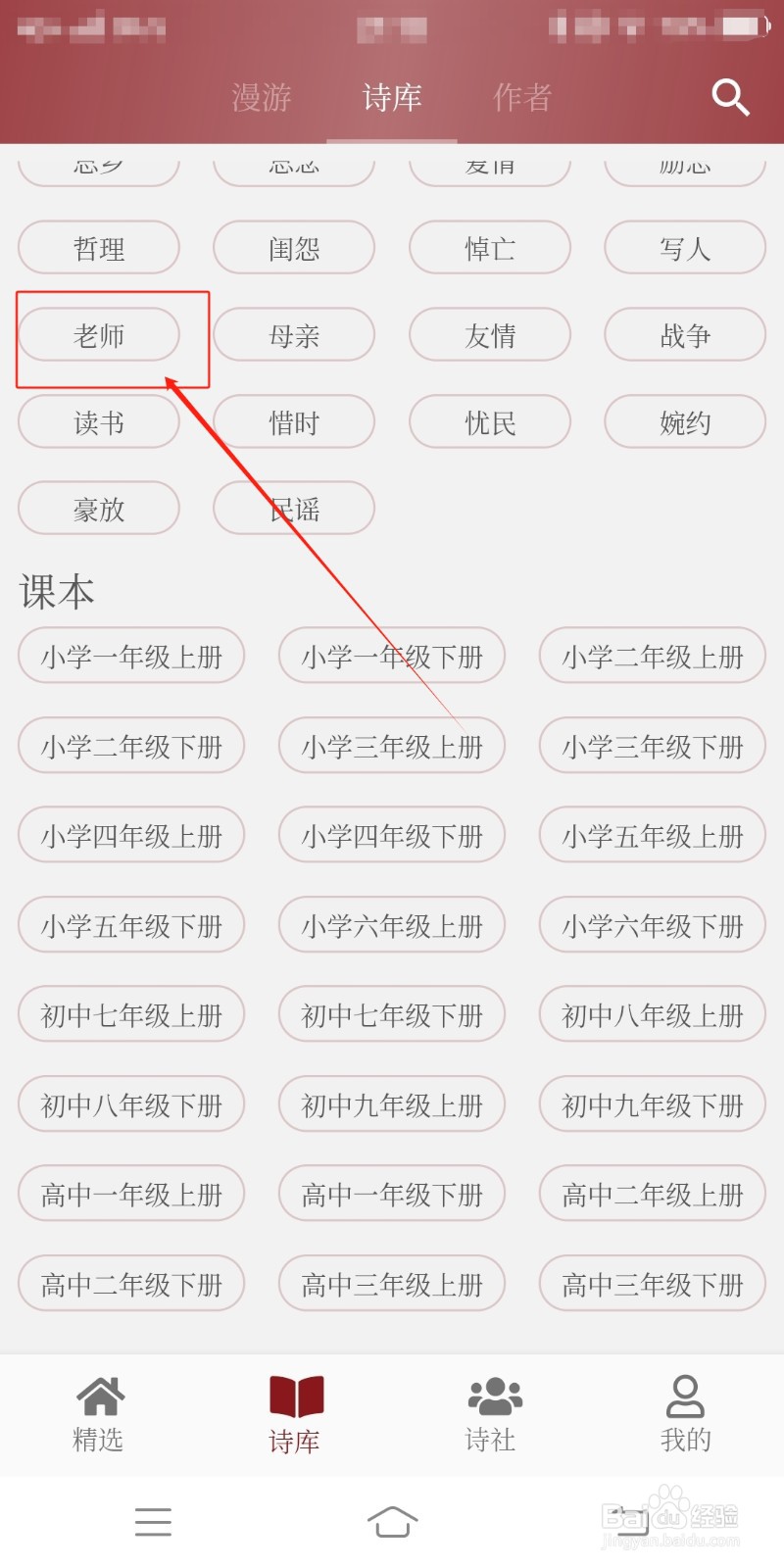Image resolution: width=784 pixels, height=1568 pixels.
Task: Tap the Android recent apps button
Action: coord(153,1522)
